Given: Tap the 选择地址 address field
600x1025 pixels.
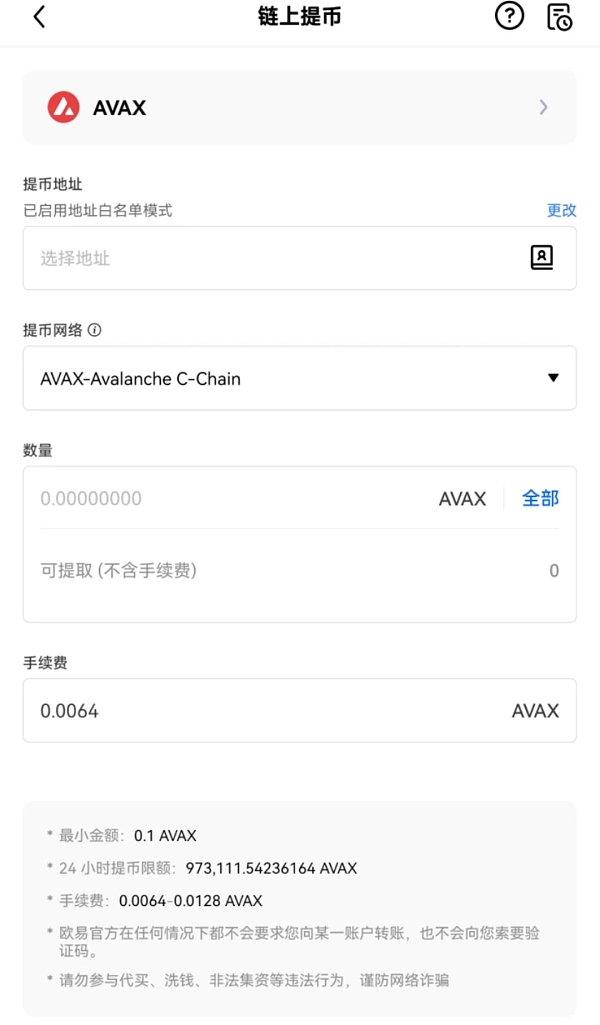Looking at the screenshot, I should coord(270,258).
